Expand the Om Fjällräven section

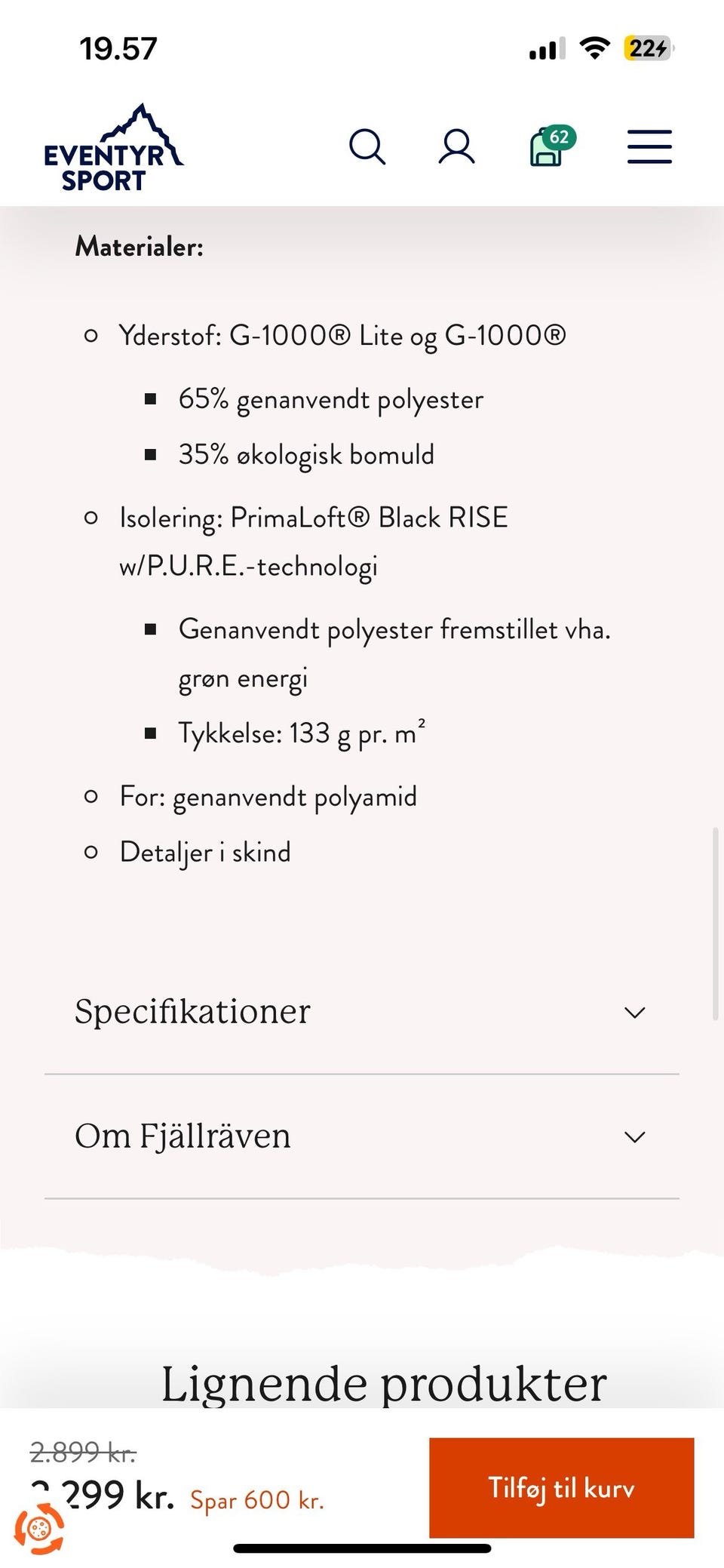tap(362, 1136)
